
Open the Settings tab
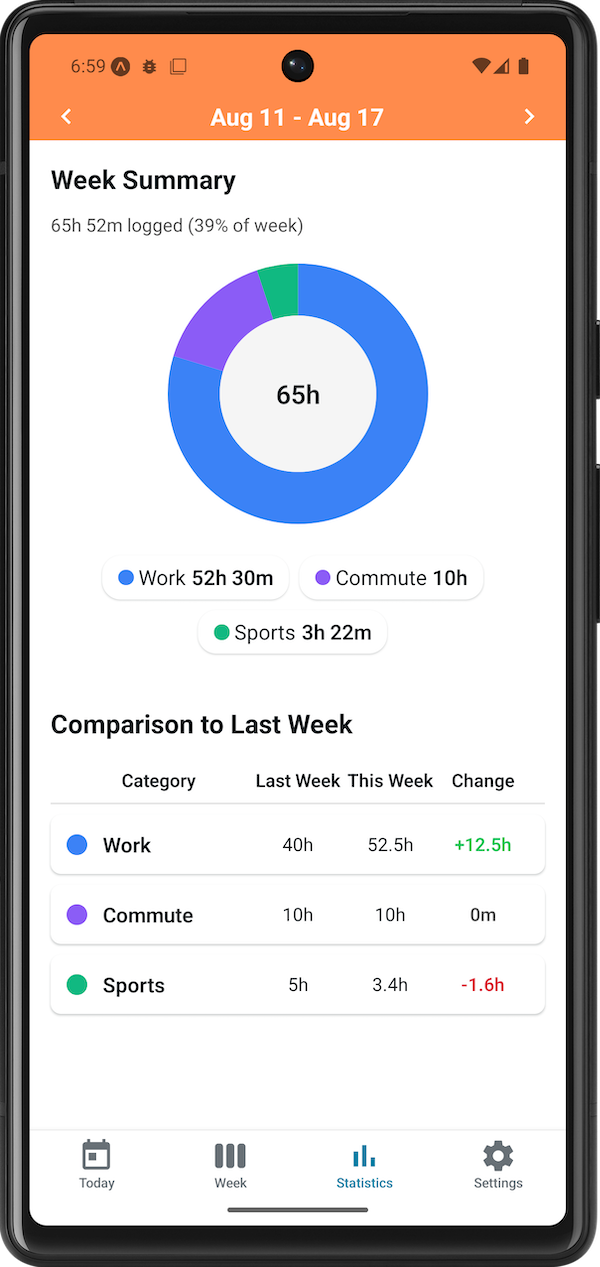click(x=498, y=1165)
